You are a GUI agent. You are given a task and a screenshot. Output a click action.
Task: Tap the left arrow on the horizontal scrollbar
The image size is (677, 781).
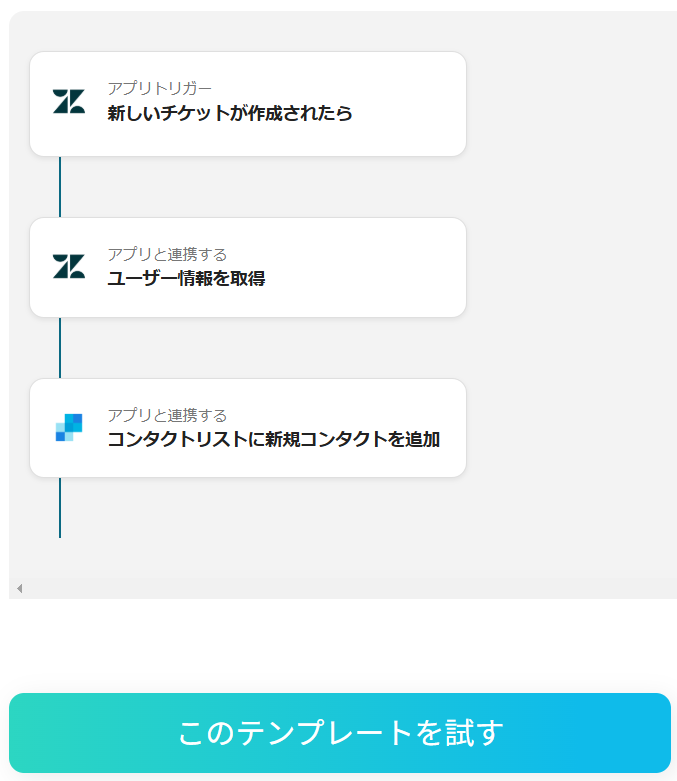point(19,588)
